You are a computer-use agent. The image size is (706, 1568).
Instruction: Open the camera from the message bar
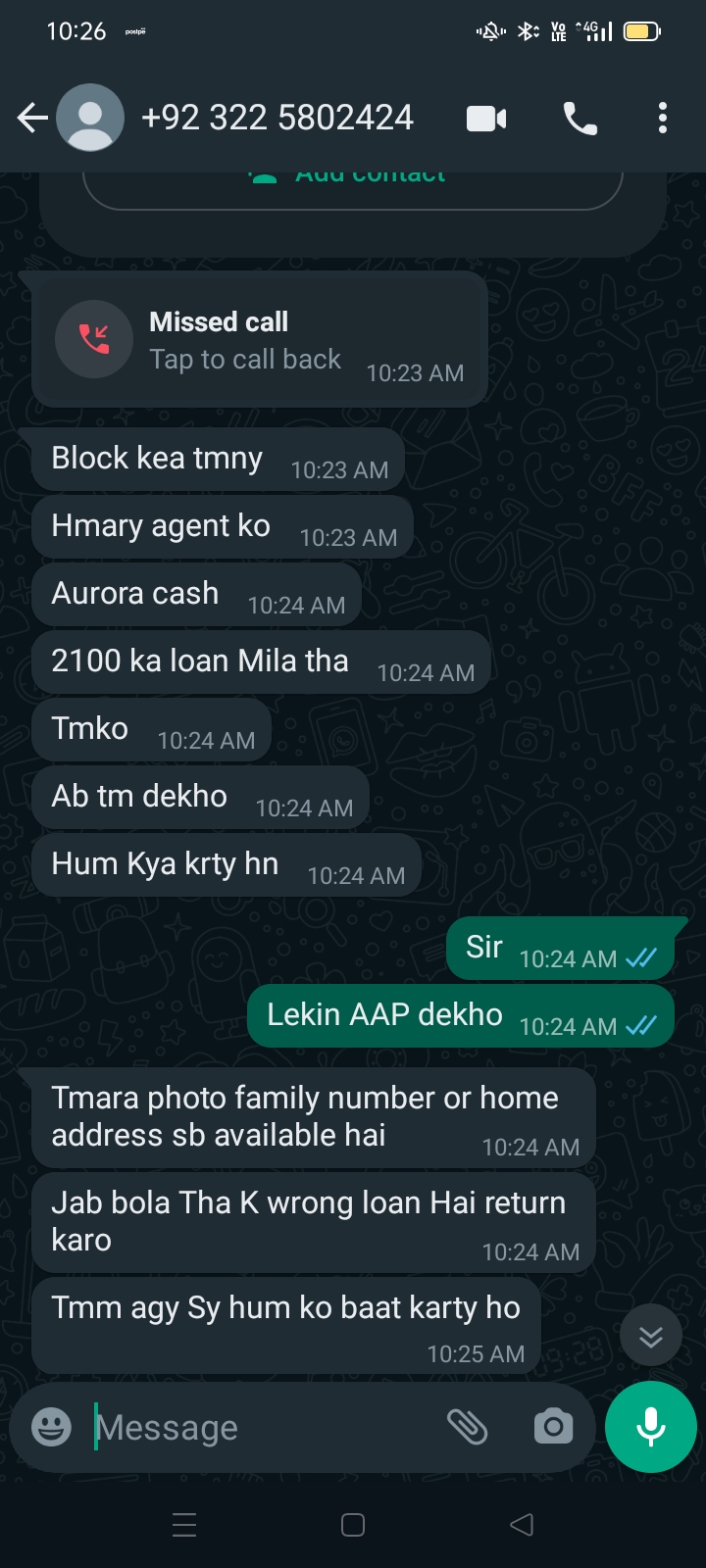pos(554,1427)
